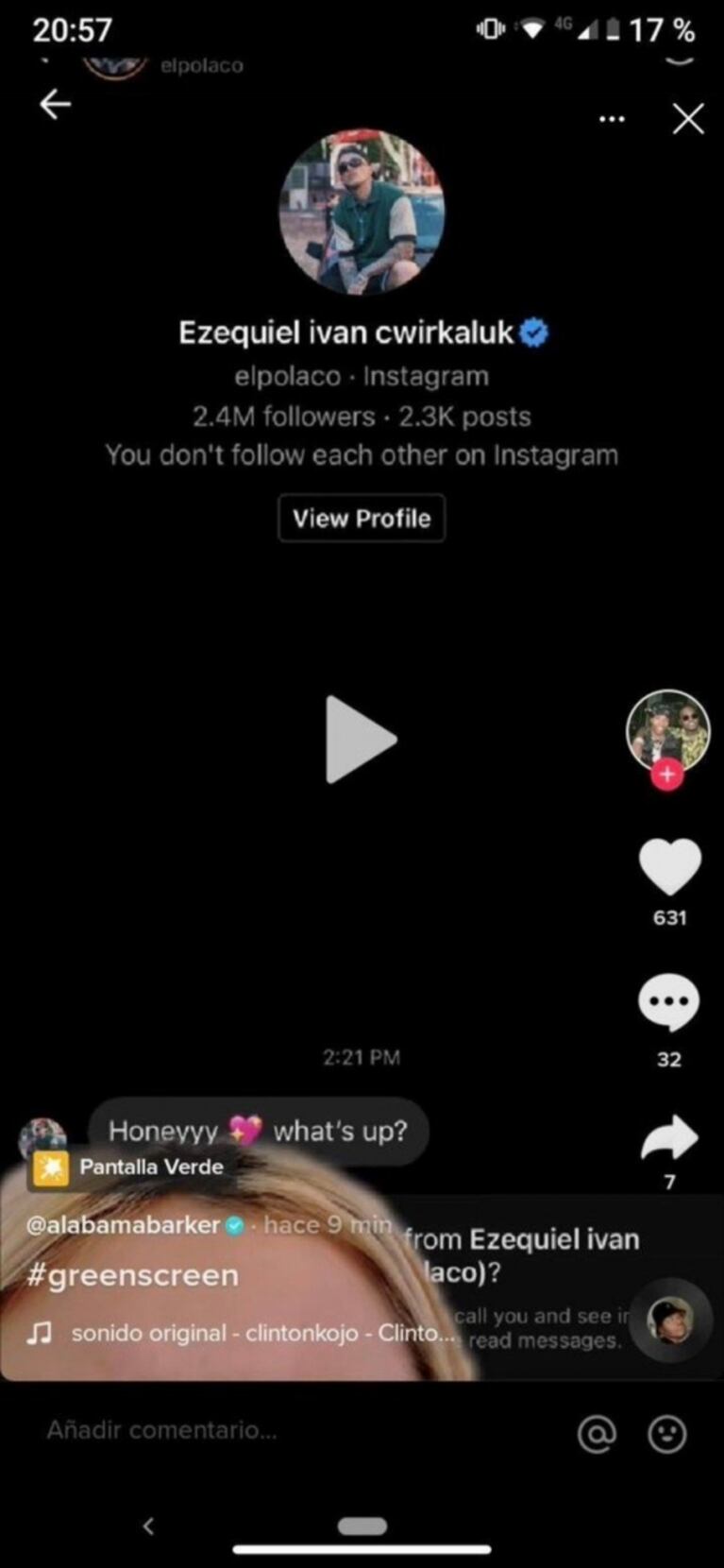
Task: Open the Pantalla Verde effect
Action: click(x=132, y=1167)
